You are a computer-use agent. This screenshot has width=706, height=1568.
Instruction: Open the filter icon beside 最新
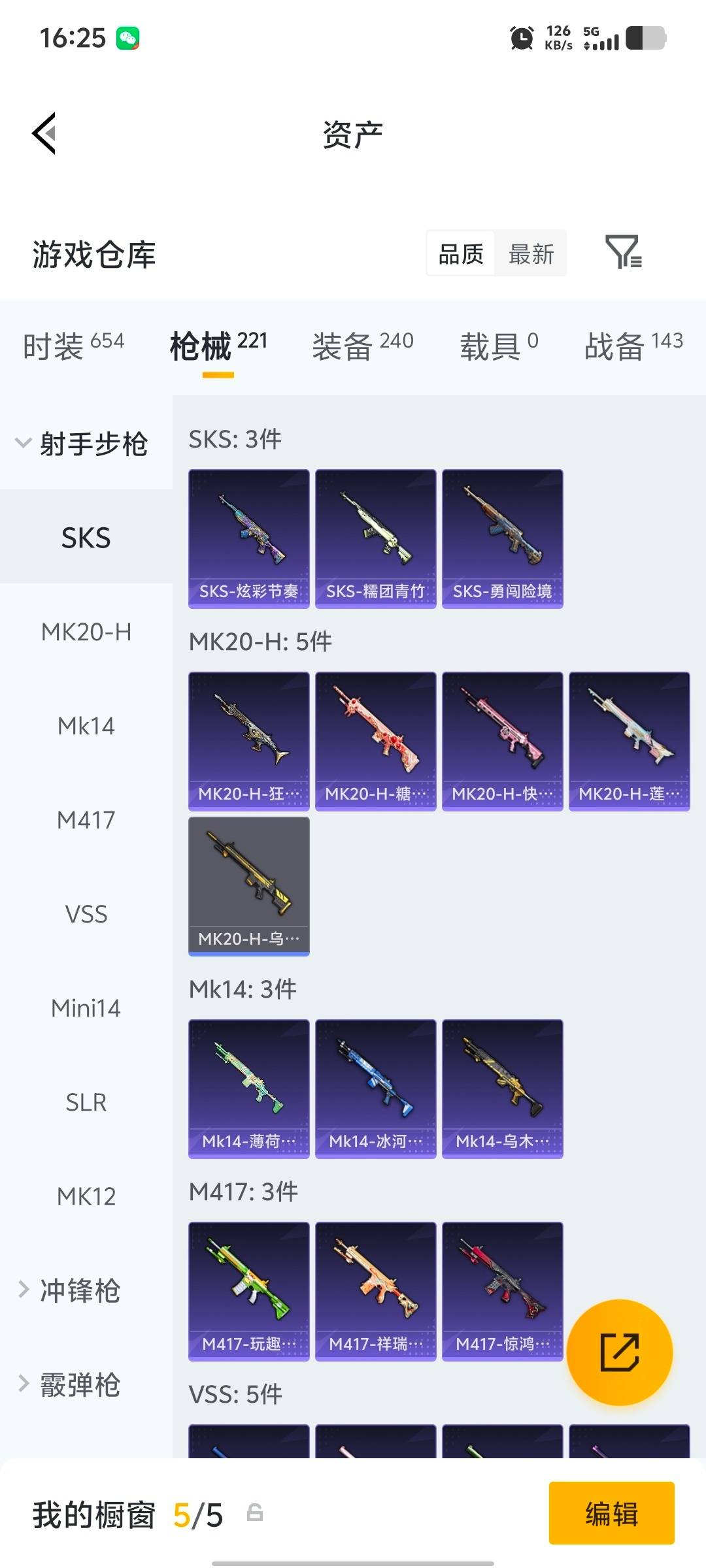623,252
